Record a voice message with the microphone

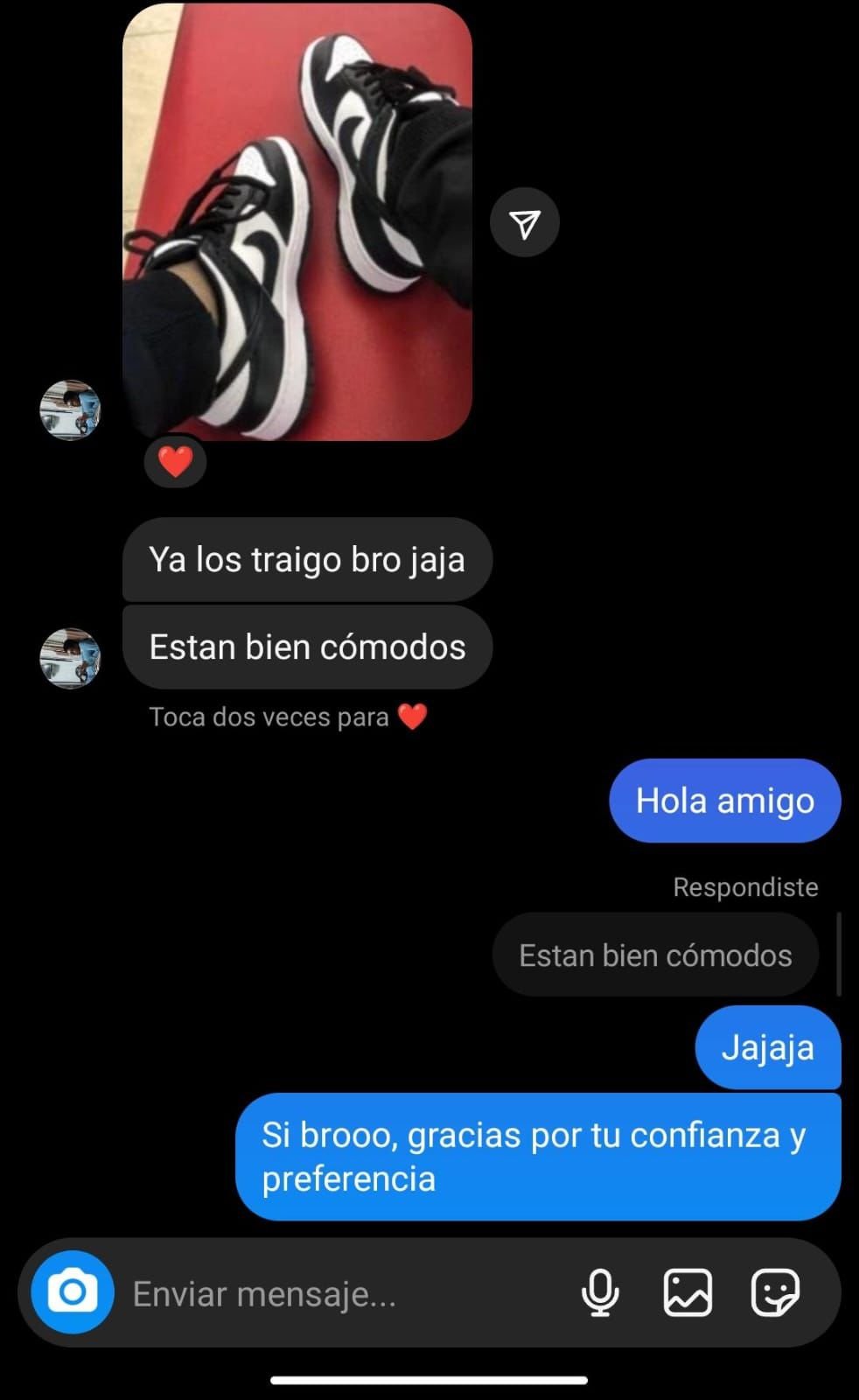pos(600,1292)
